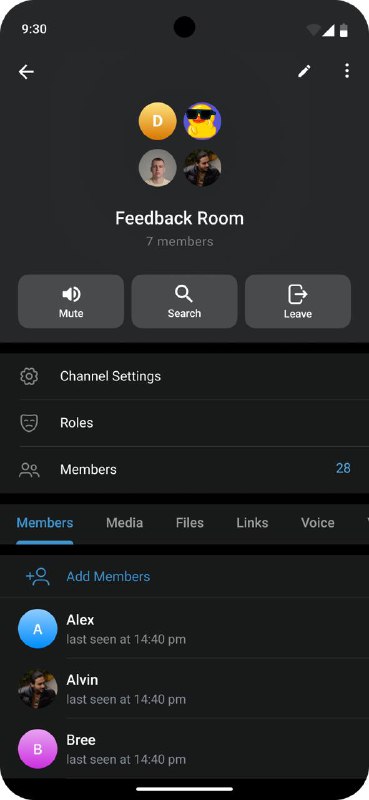Leave the Feedback Room

(x=298, y=302)
